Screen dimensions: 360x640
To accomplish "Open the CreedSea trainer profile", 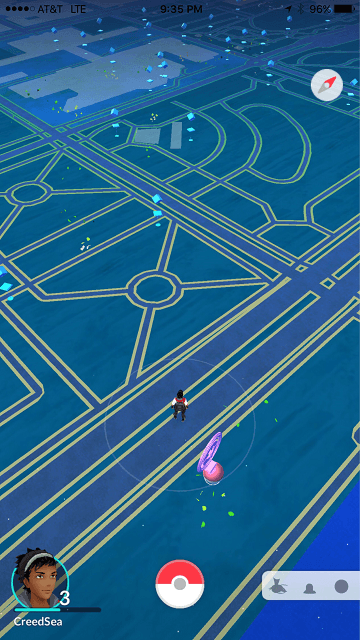I will coord(40,578).
